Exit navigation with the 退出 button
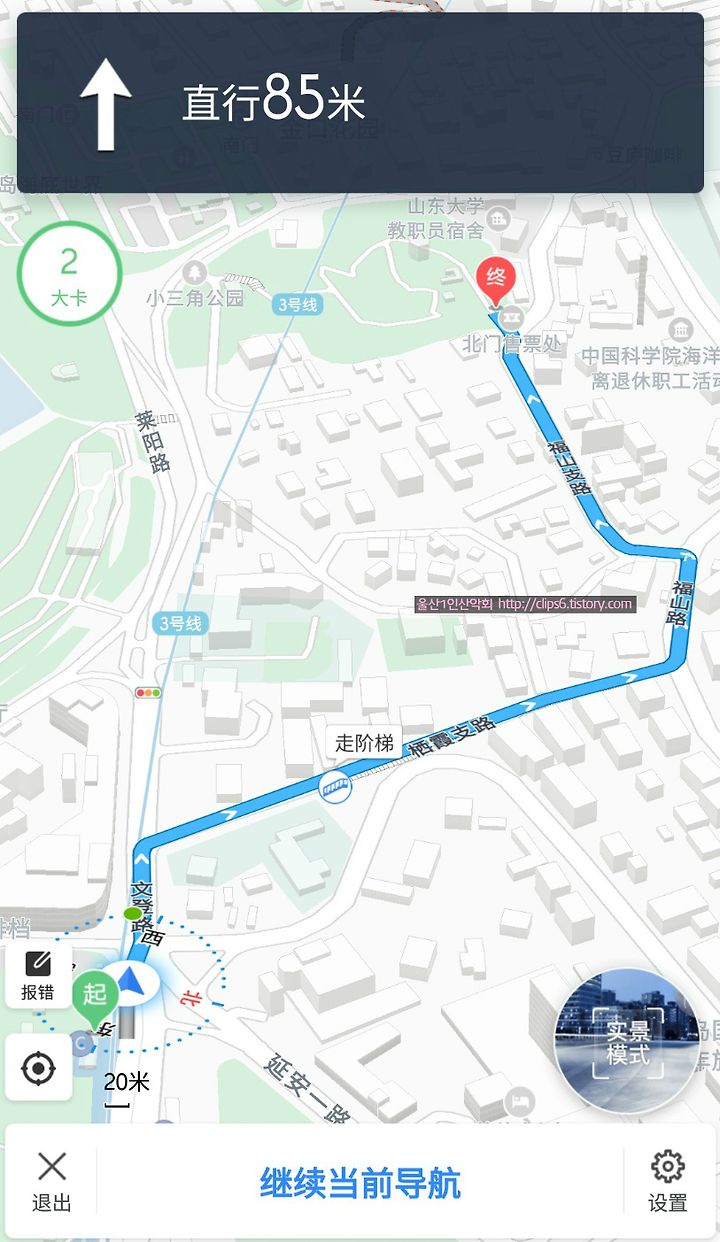Viewport: 720px width, 1242px height. (x=51, y=1181)
